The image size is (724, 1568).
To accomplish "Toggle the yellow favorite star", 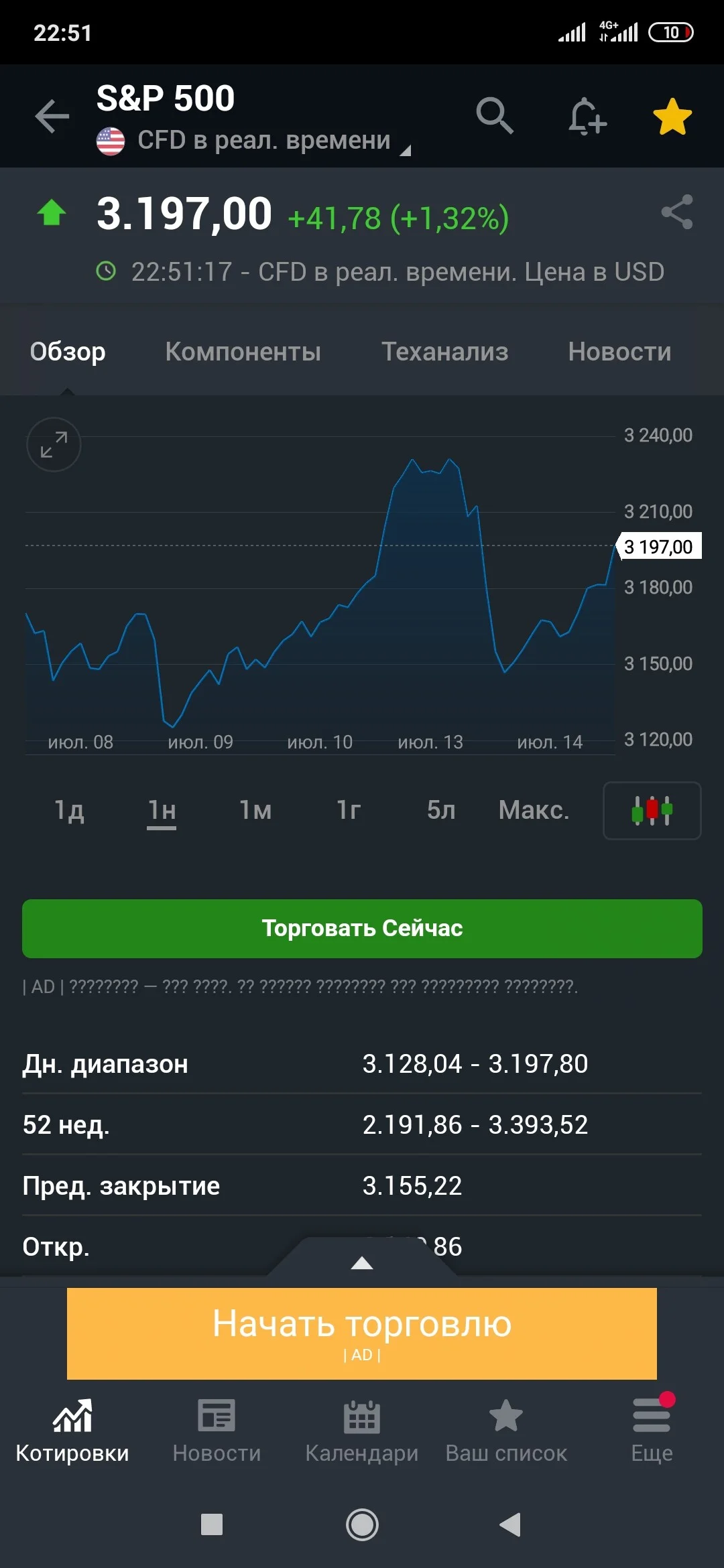I will (672, 117).
